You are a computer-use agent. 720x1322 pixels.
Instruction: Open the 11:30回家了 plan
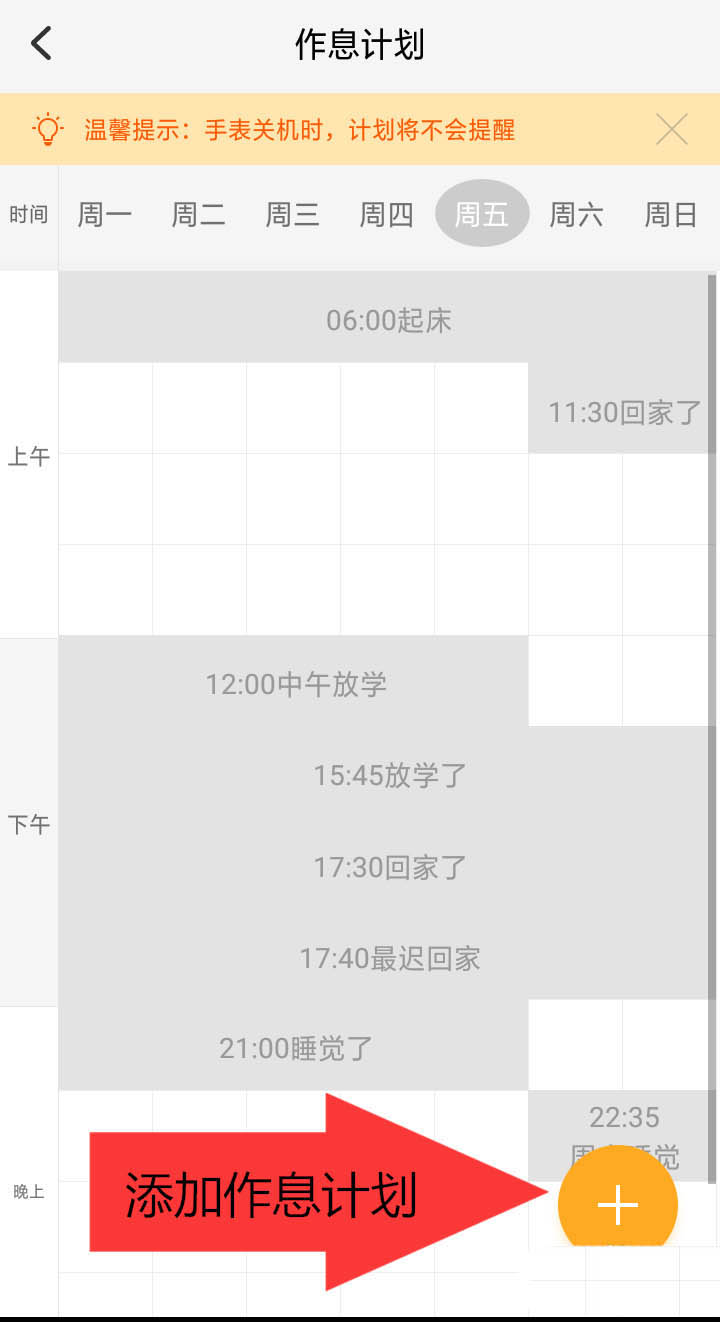click(x=623, y=412)
